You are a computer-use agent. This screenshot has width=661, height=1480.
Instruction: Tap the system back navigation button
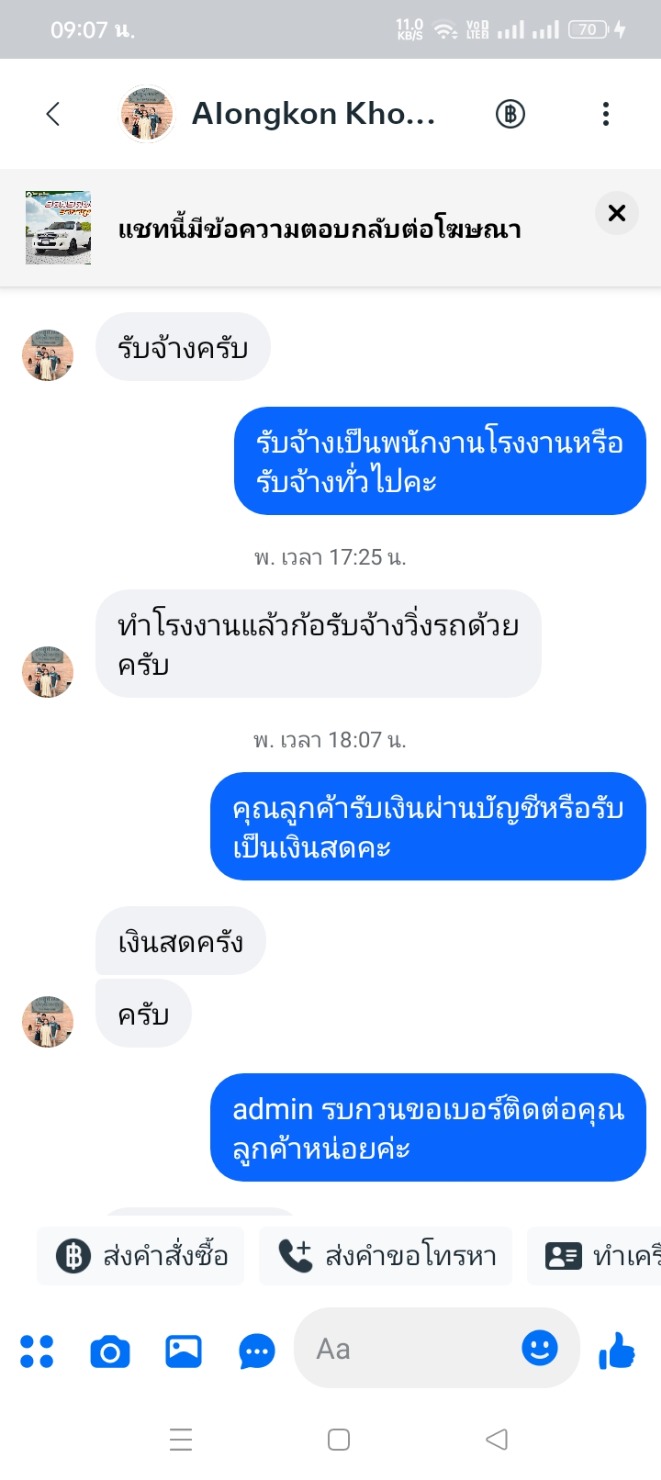coord(496,1439)
